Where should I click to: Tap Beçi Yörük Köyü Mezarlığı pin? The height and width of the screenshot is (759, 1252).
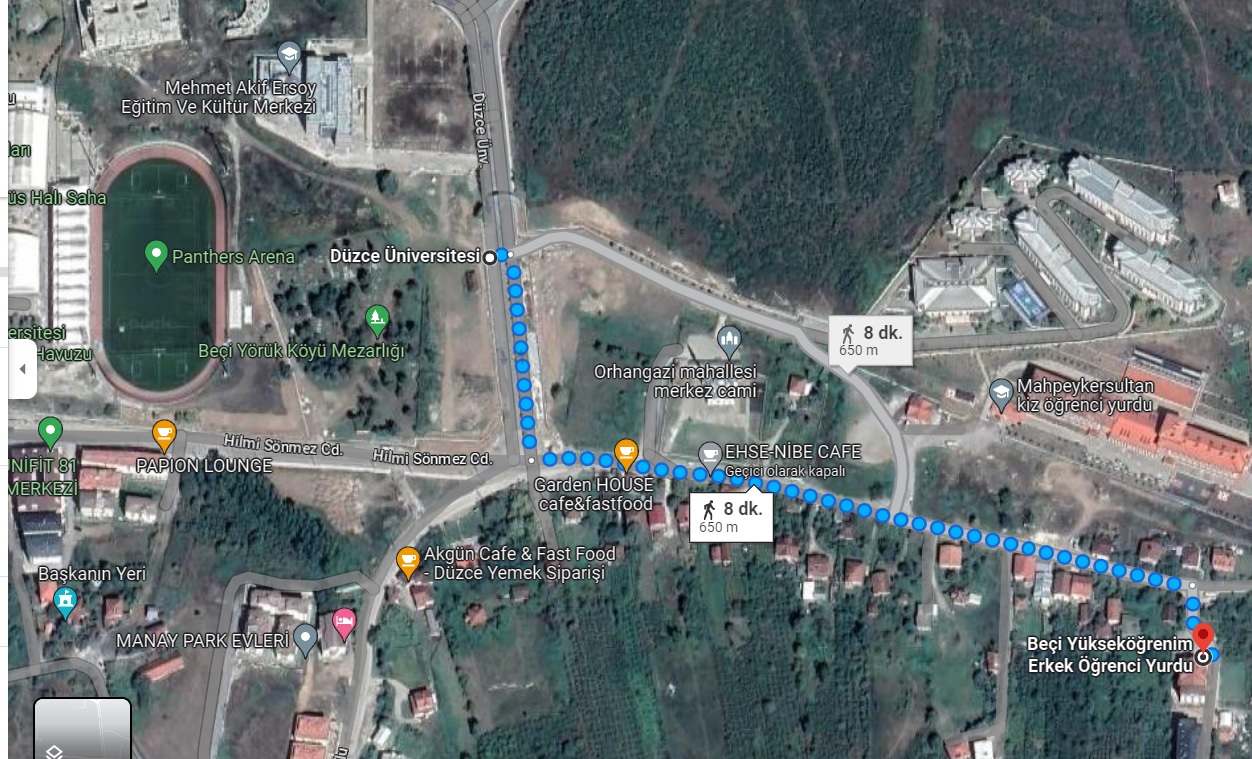[377, 319]
